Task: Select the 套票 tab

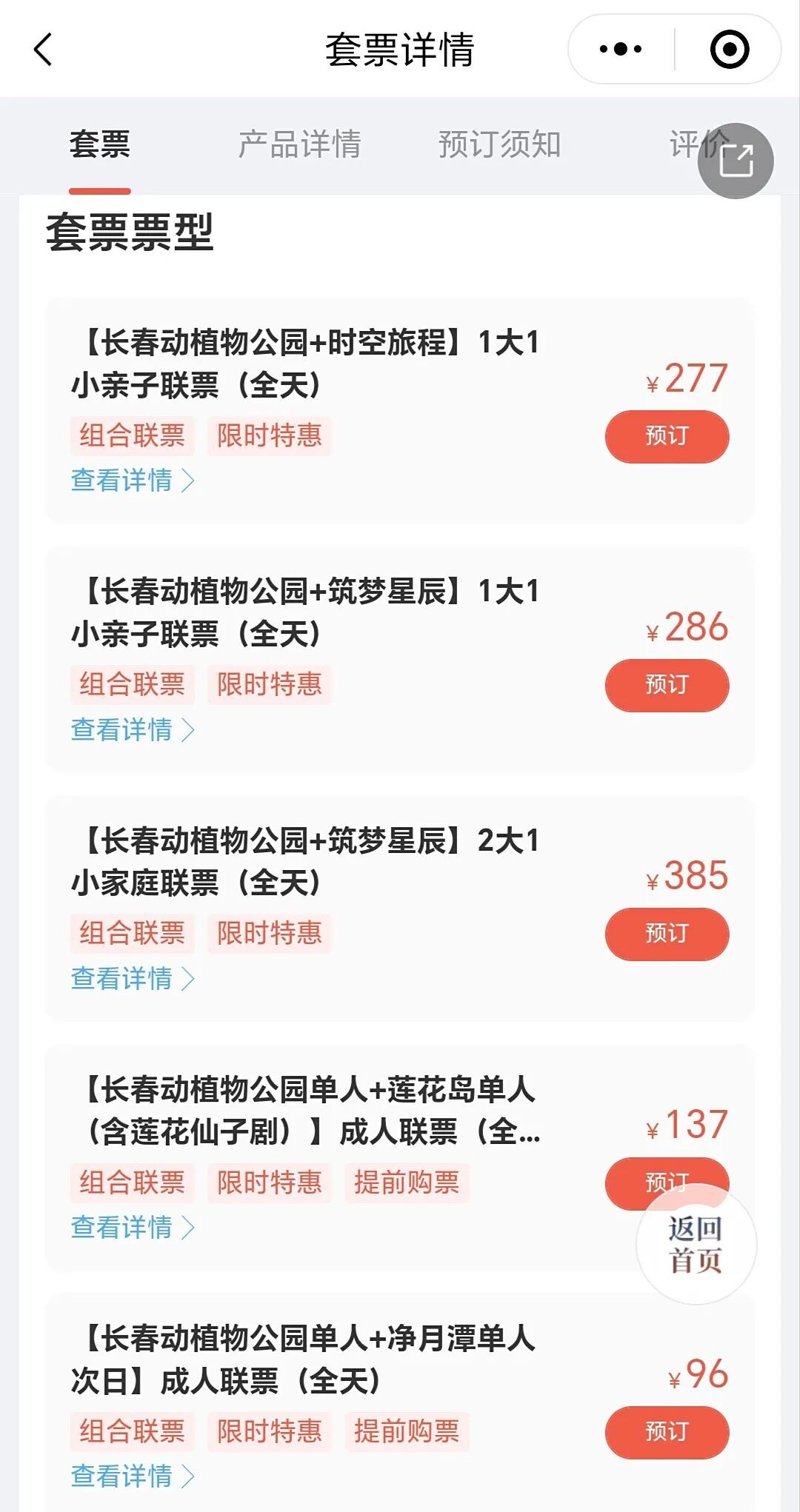Action: coord(100,144)
